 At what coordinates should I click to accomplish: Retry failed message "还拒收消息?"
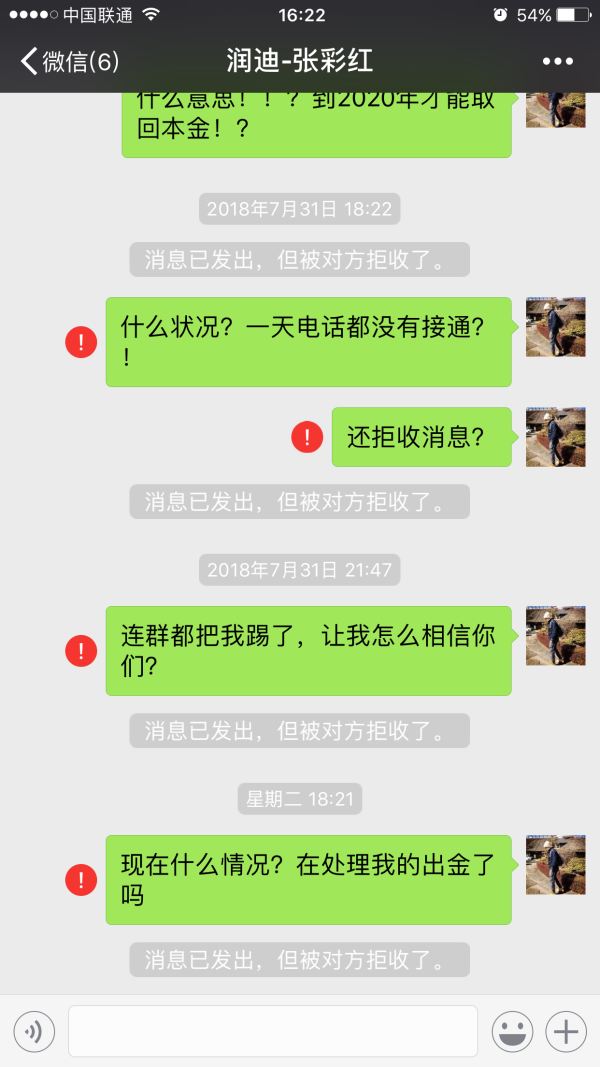coord(307,437)
